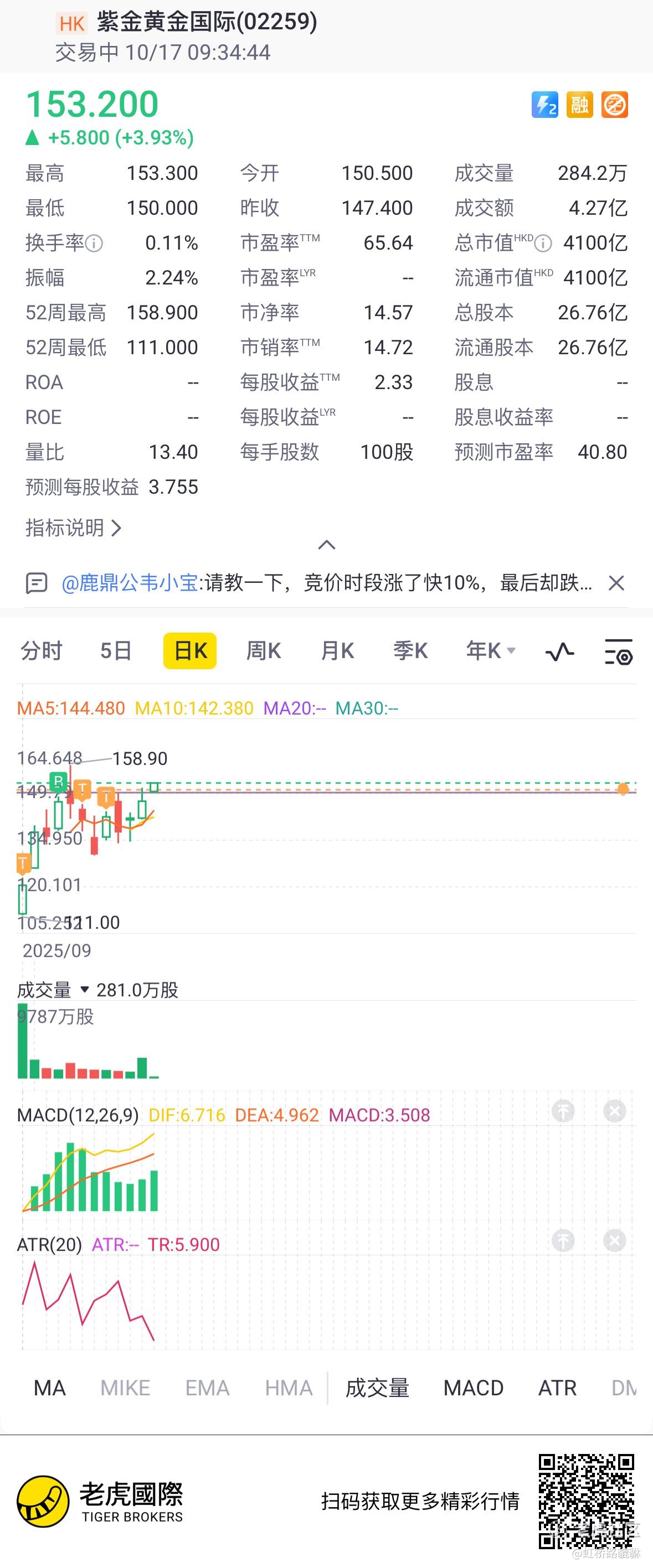653x1568 pixels.
Task: Switch to the 周K chart view
Action: tap(263, 651)
